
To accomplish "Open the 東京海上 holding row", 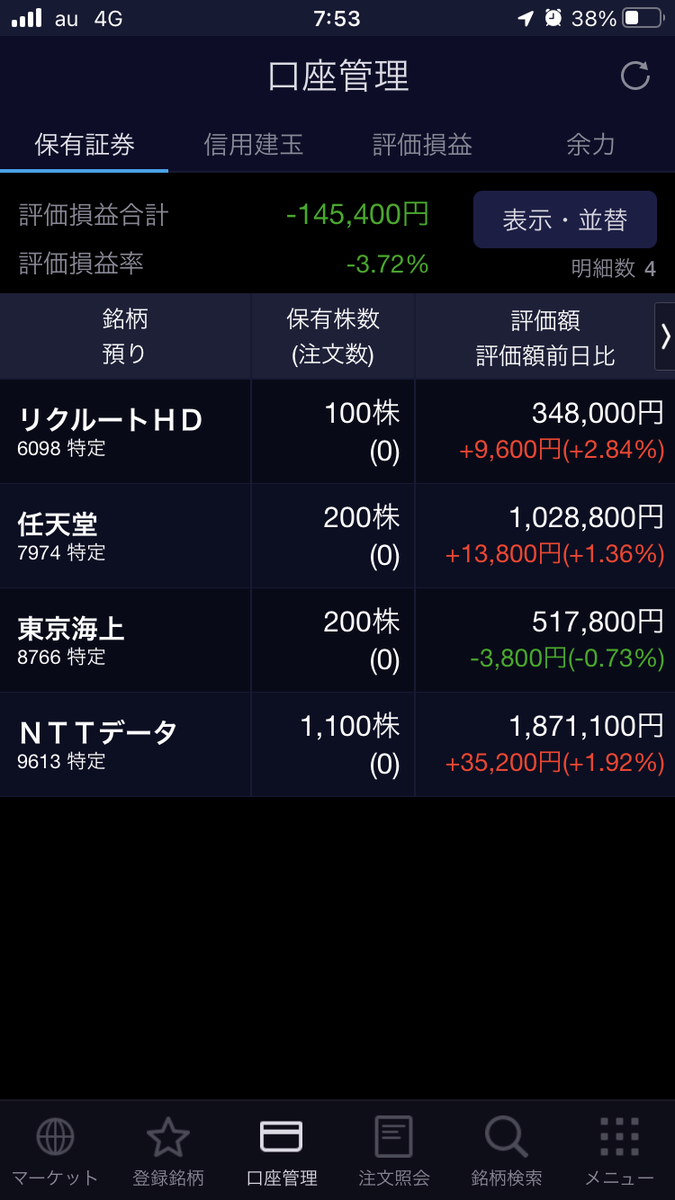I will point(337,640).
